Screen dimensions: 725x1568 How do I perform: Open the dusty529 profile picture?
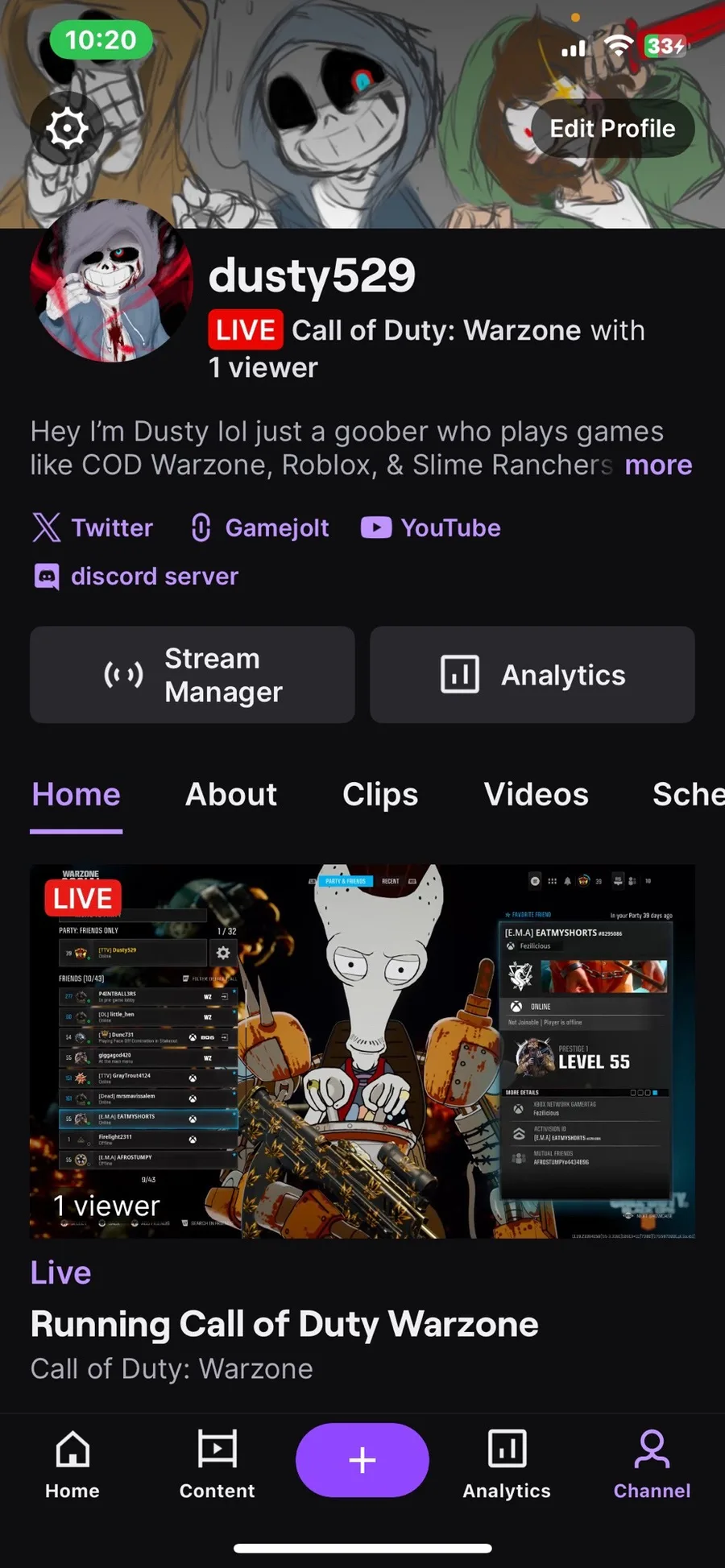pyautogui.click(x=112, y=281)
